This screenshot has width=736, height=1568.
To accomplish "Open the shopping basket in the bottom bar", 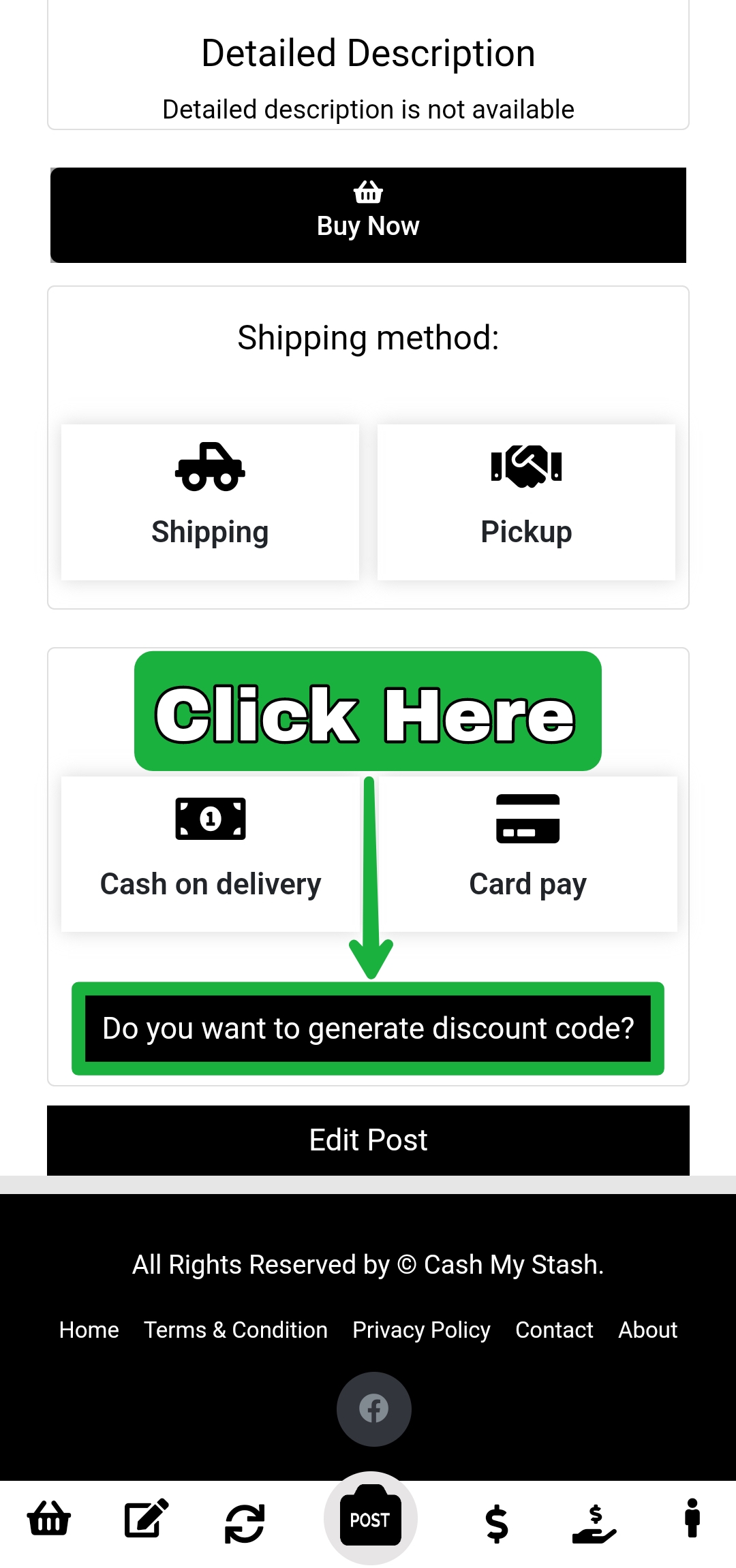I will tap(48, 1518).
